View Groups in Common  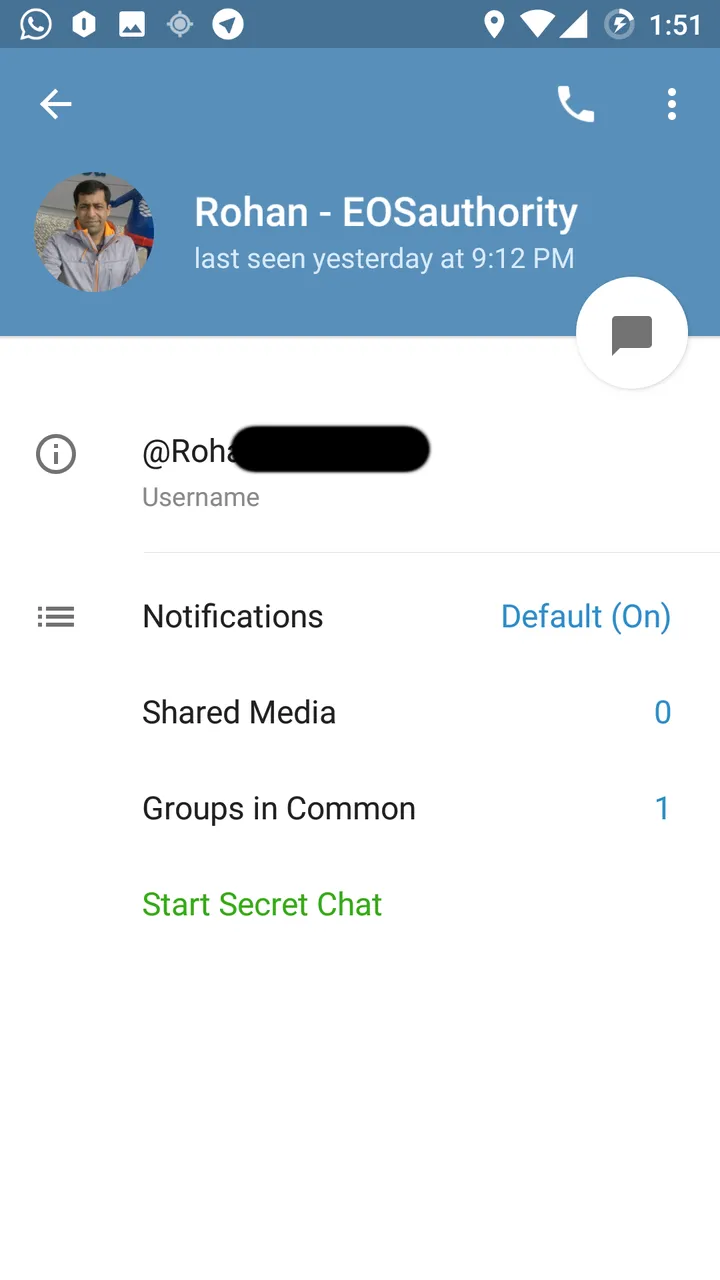point(360,808)
